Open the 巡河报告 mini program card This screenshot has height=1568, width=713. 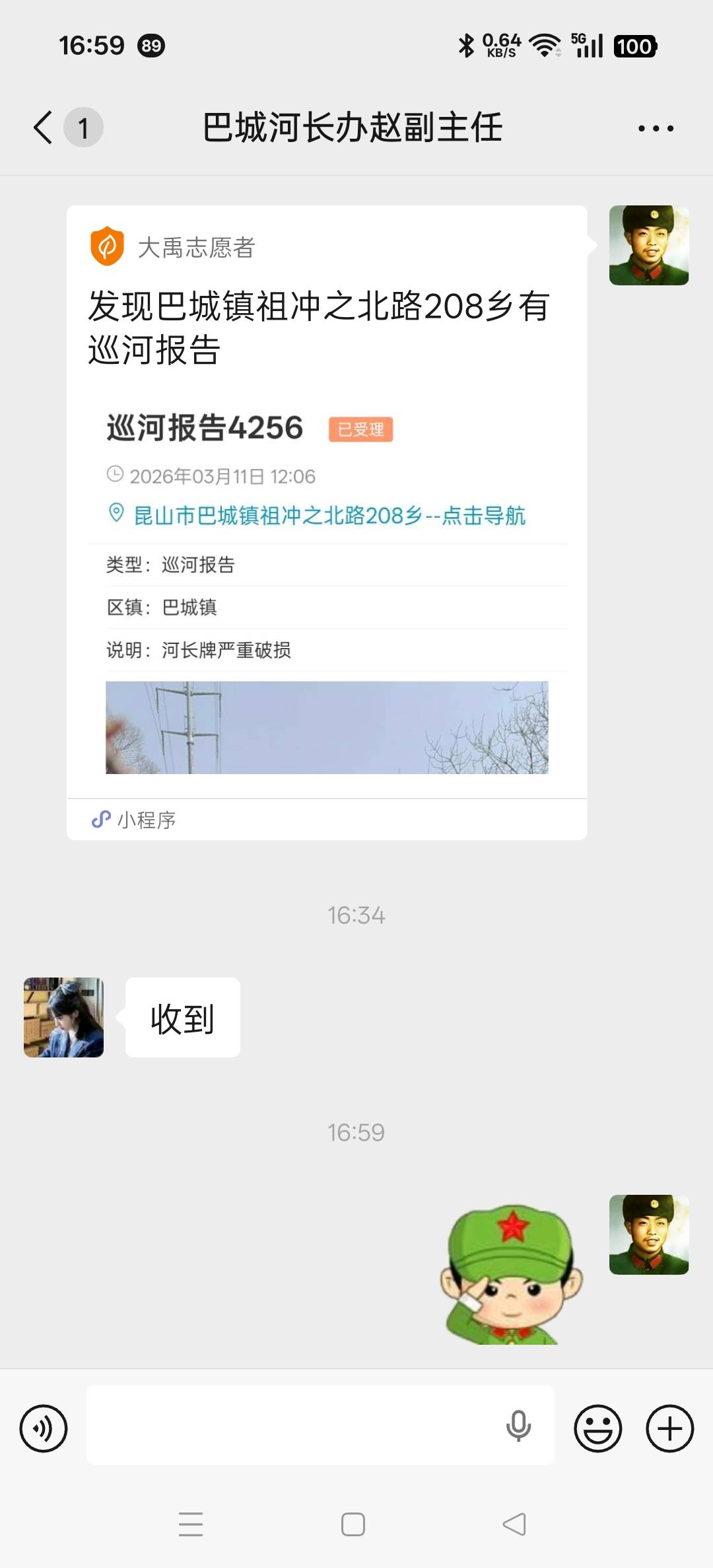327,522
